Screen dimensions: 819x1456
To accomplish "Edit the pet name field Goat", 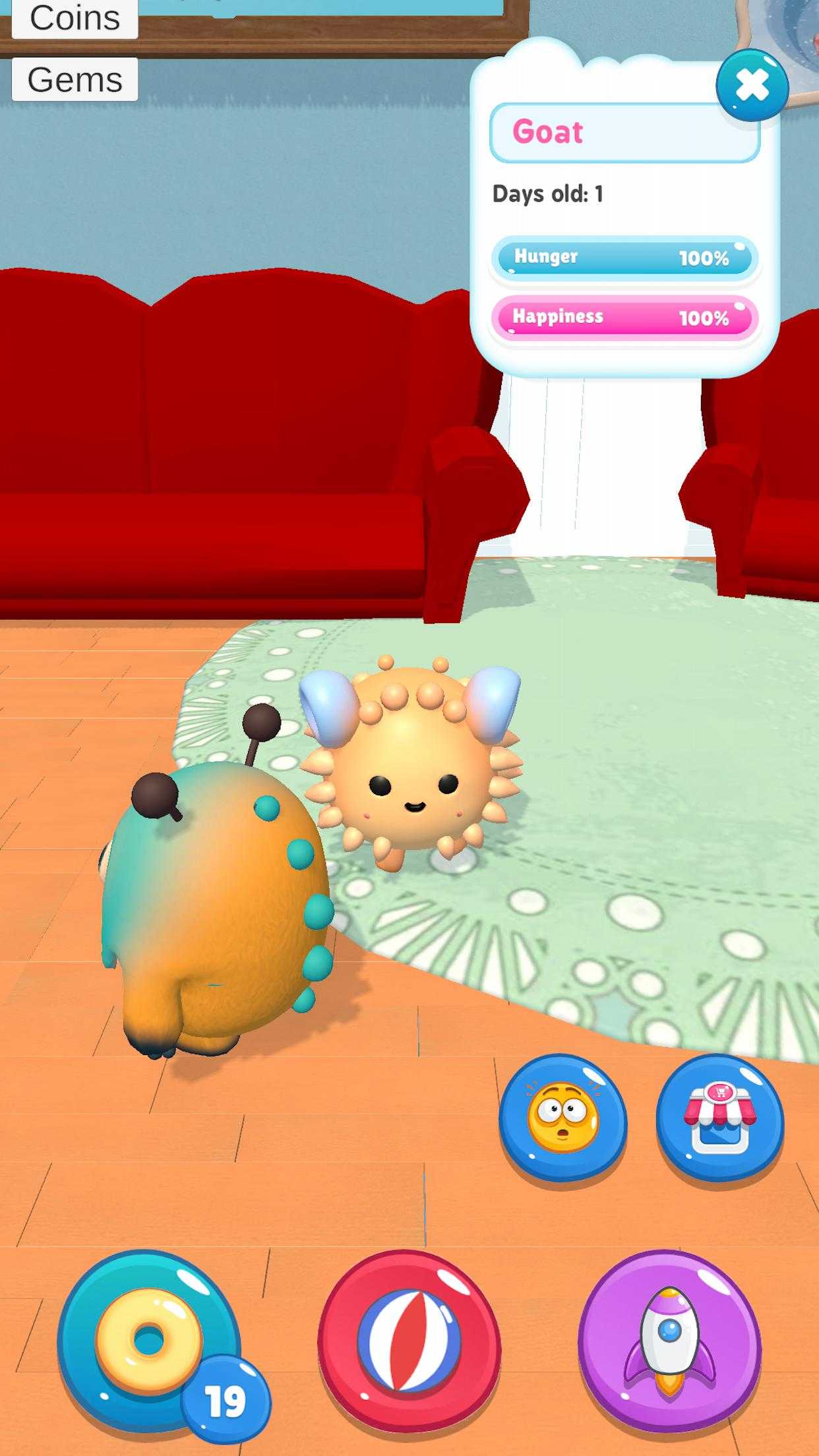I will (624, 133).
